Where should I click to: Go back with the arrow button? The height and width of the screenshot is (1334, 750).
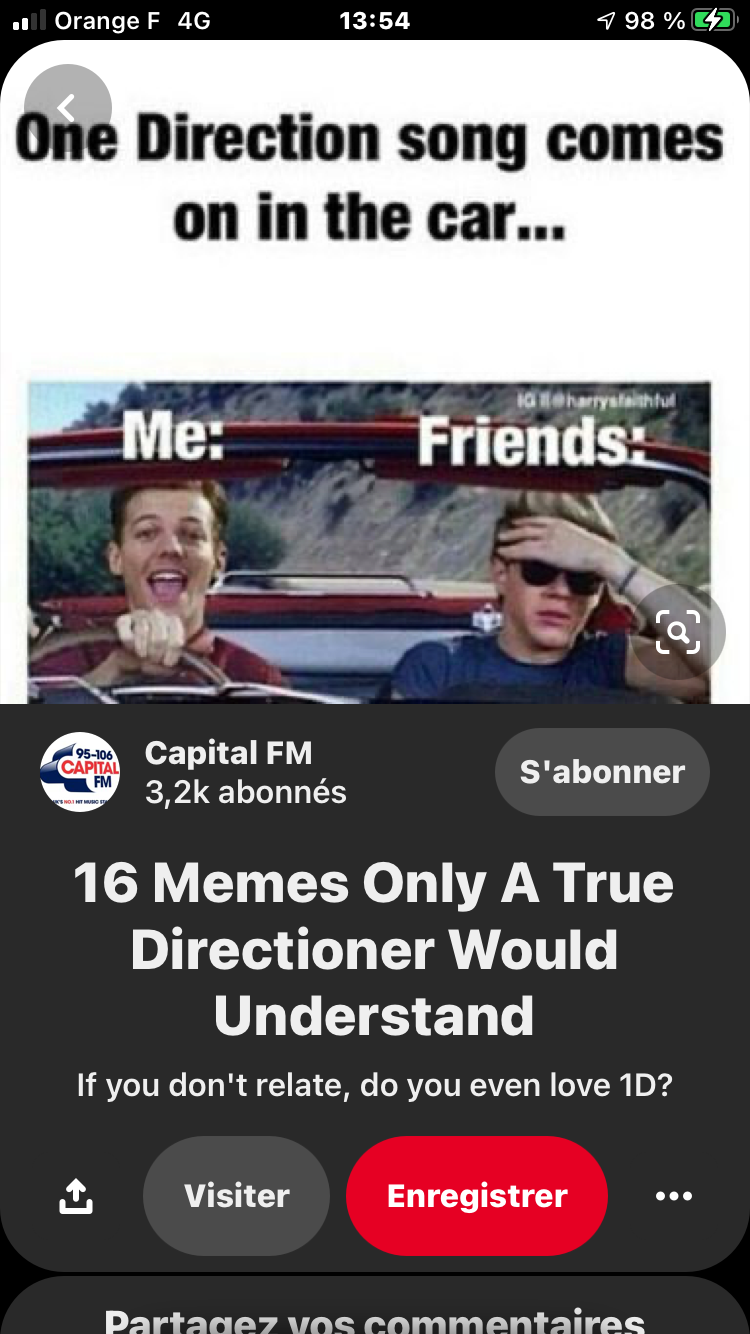(x=67, y=108)
